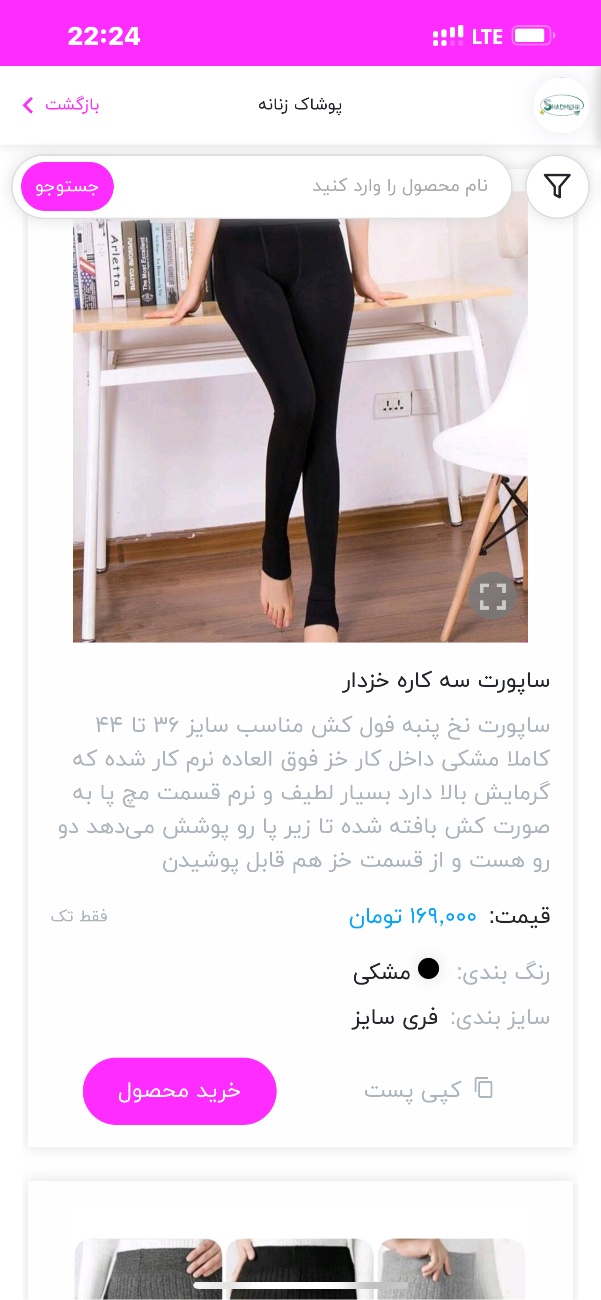The width and height of the screenshot is (601, 1300).
Task: Open the سه کاره خزدار leggings product image
Action: click(300, 430)
